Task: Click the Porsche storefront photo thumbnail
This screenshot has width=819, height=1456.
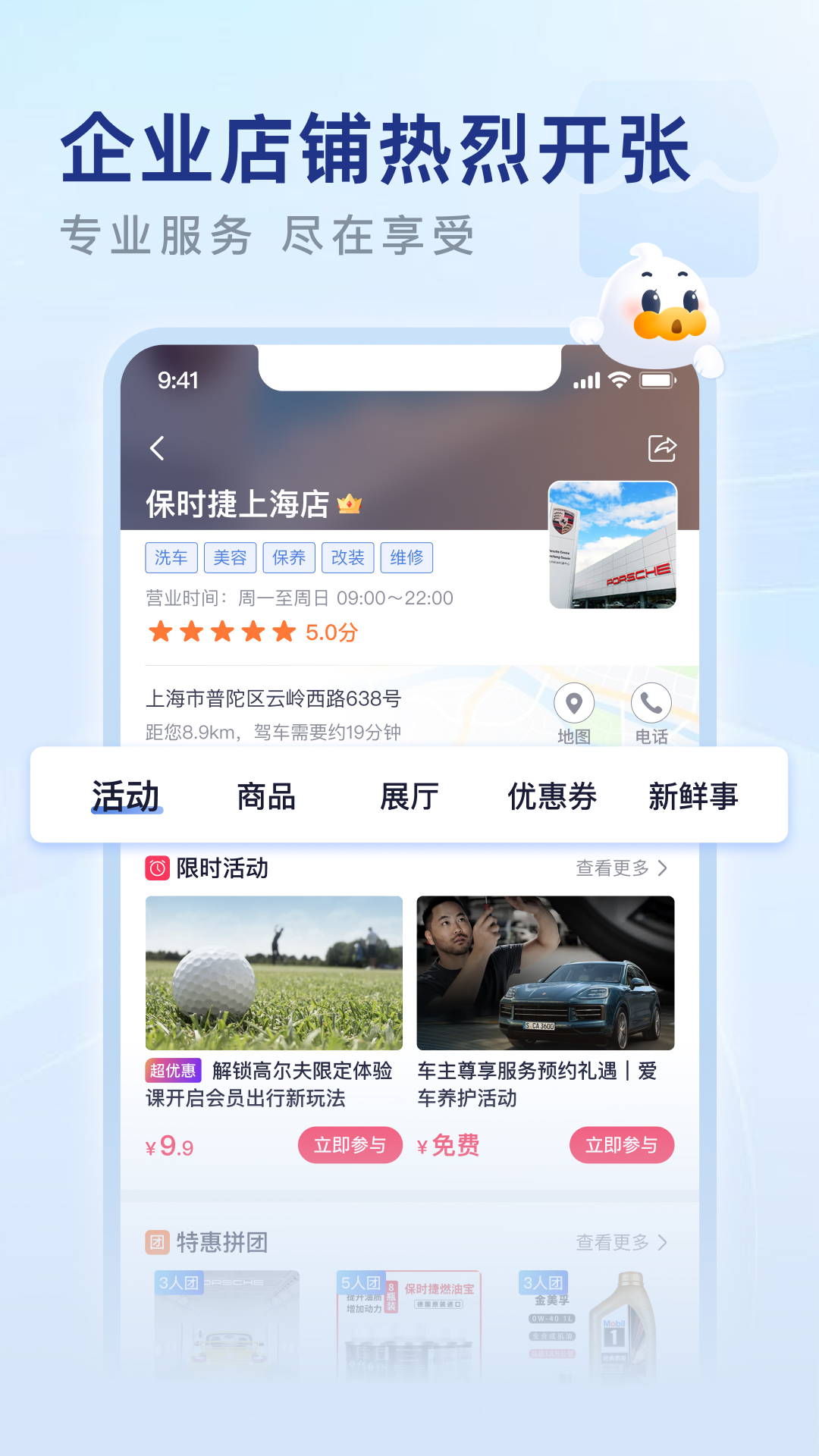Action: [611, 544]
